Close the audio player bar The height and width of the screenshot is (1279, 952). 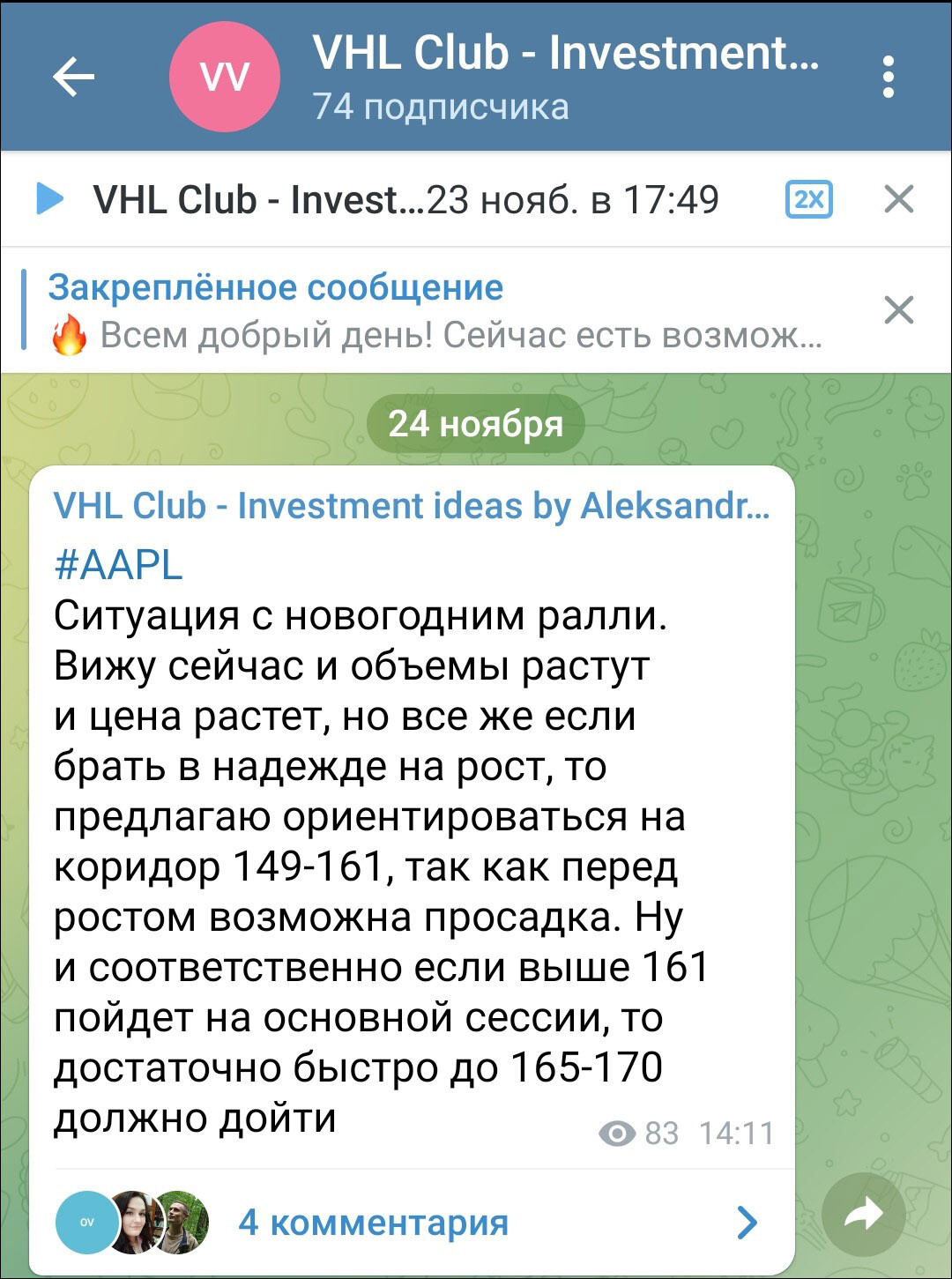(x=898, y=199)
